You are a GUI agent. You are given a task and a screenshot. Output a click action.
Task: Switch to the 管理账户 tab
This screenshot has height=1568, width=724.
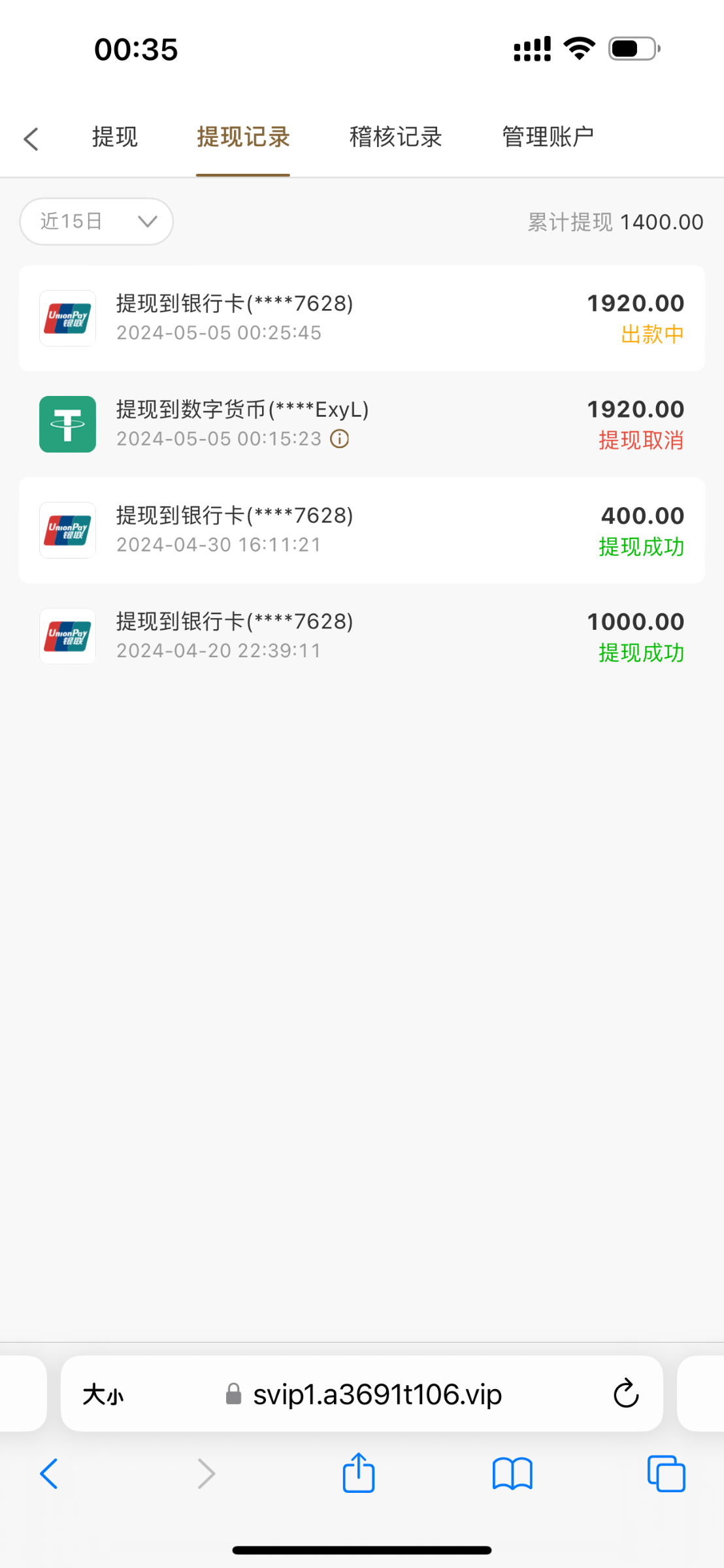[x=548, y=137]
